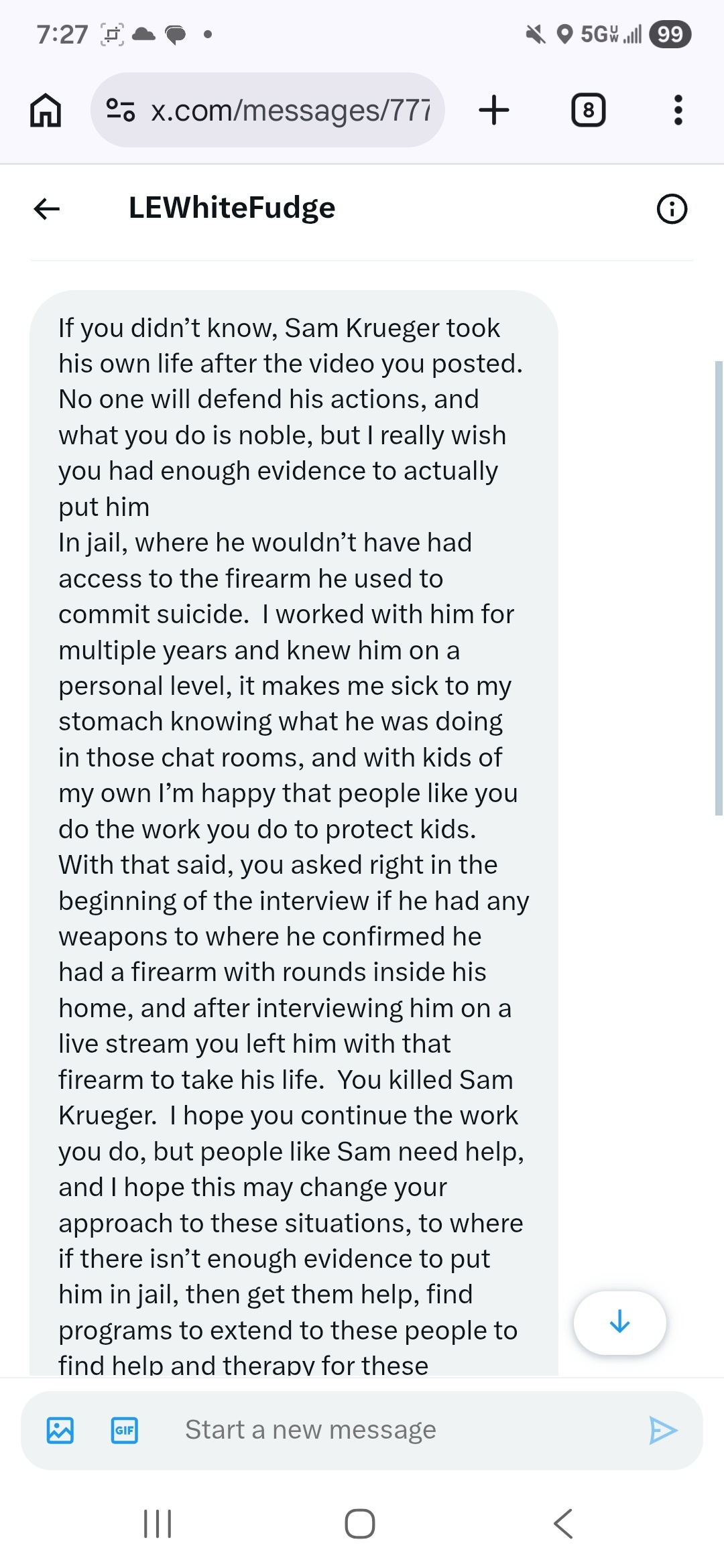Jump to the latest message with down arrow
The image size is (724, 1568).
pyautogui.click(x=619, y=1322)
